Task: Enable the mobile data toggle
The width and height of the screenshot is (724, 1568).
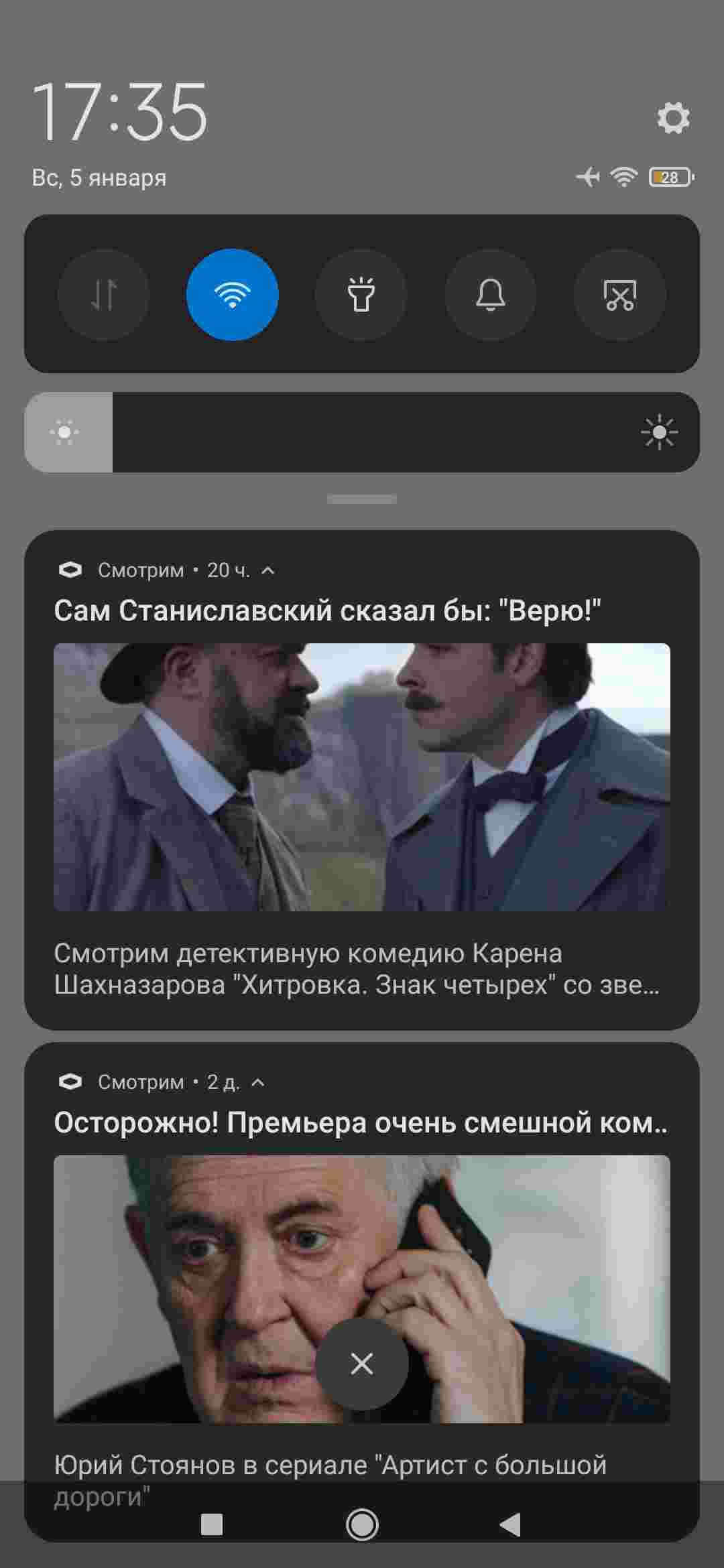Action: (x=103, y=295)
